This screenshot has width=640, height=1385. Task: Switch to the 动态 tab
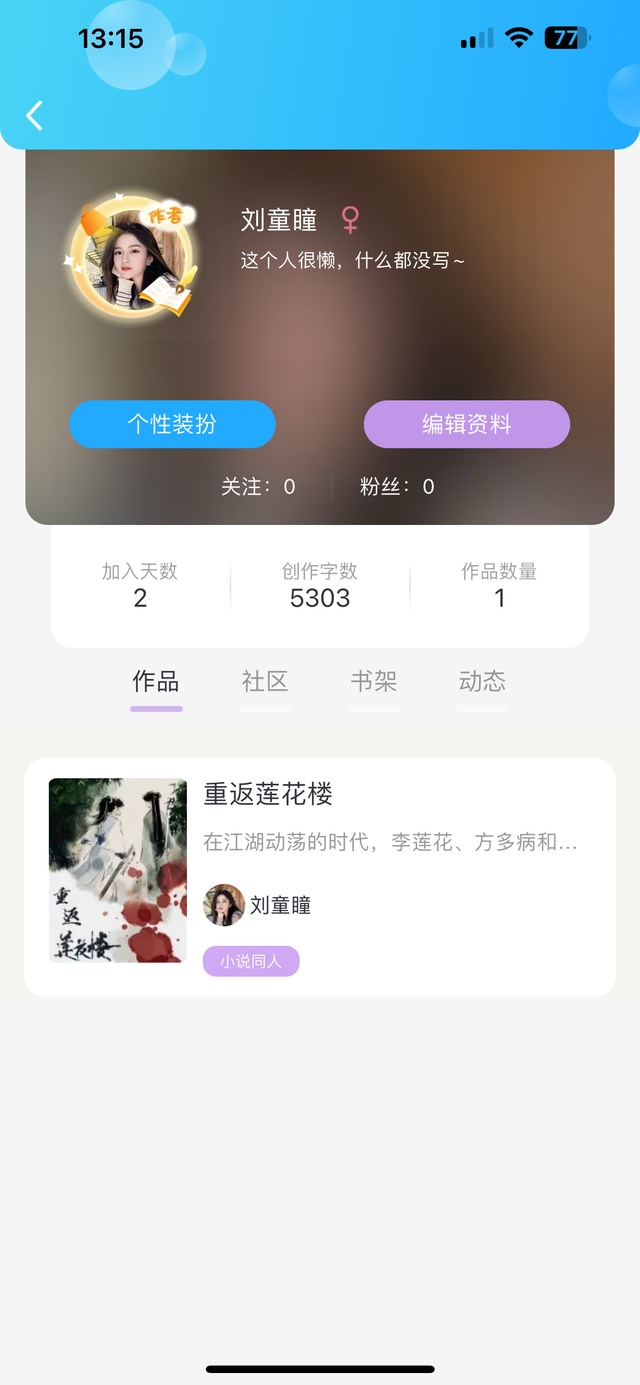(x=482, y=682)
